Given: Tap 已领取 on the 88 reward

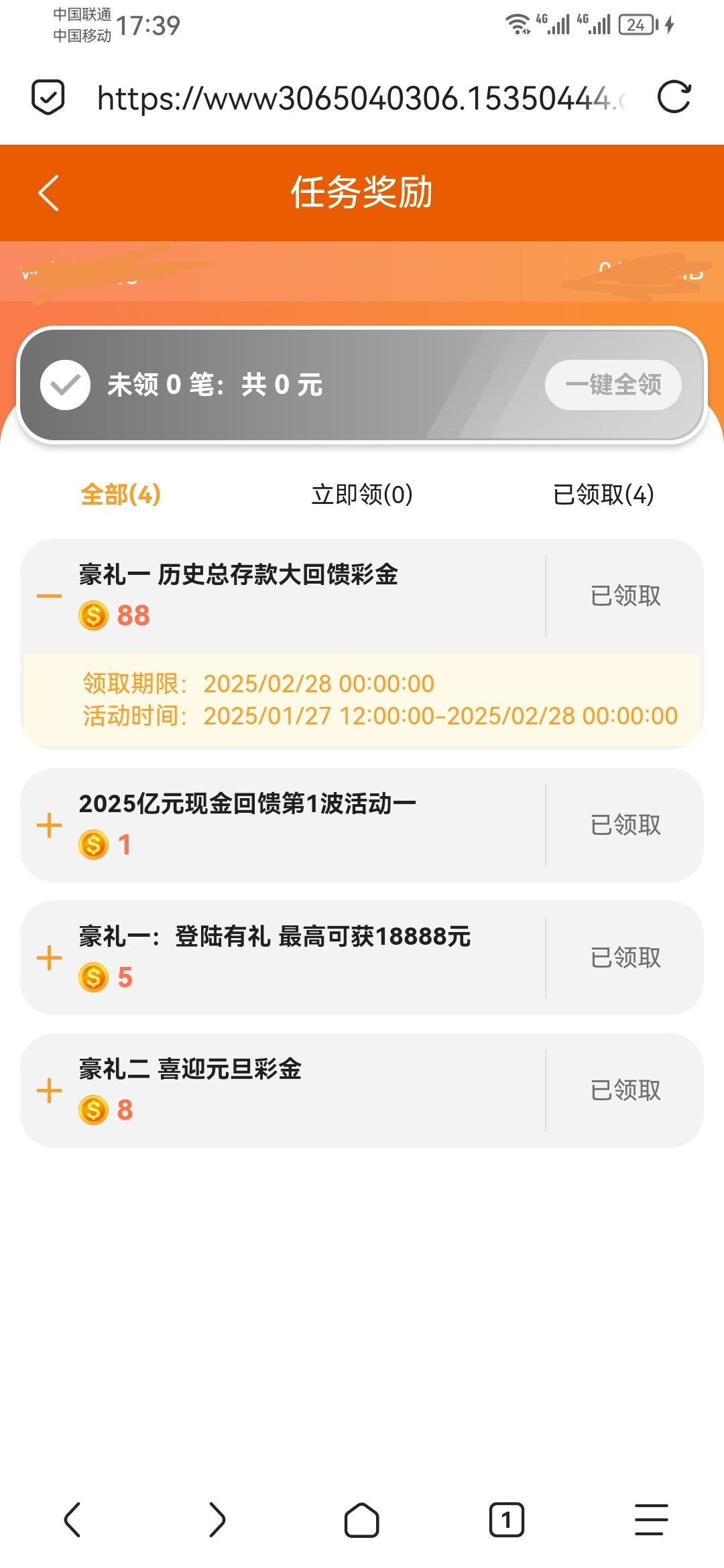Looking at the screenshot, I should 625,596.
